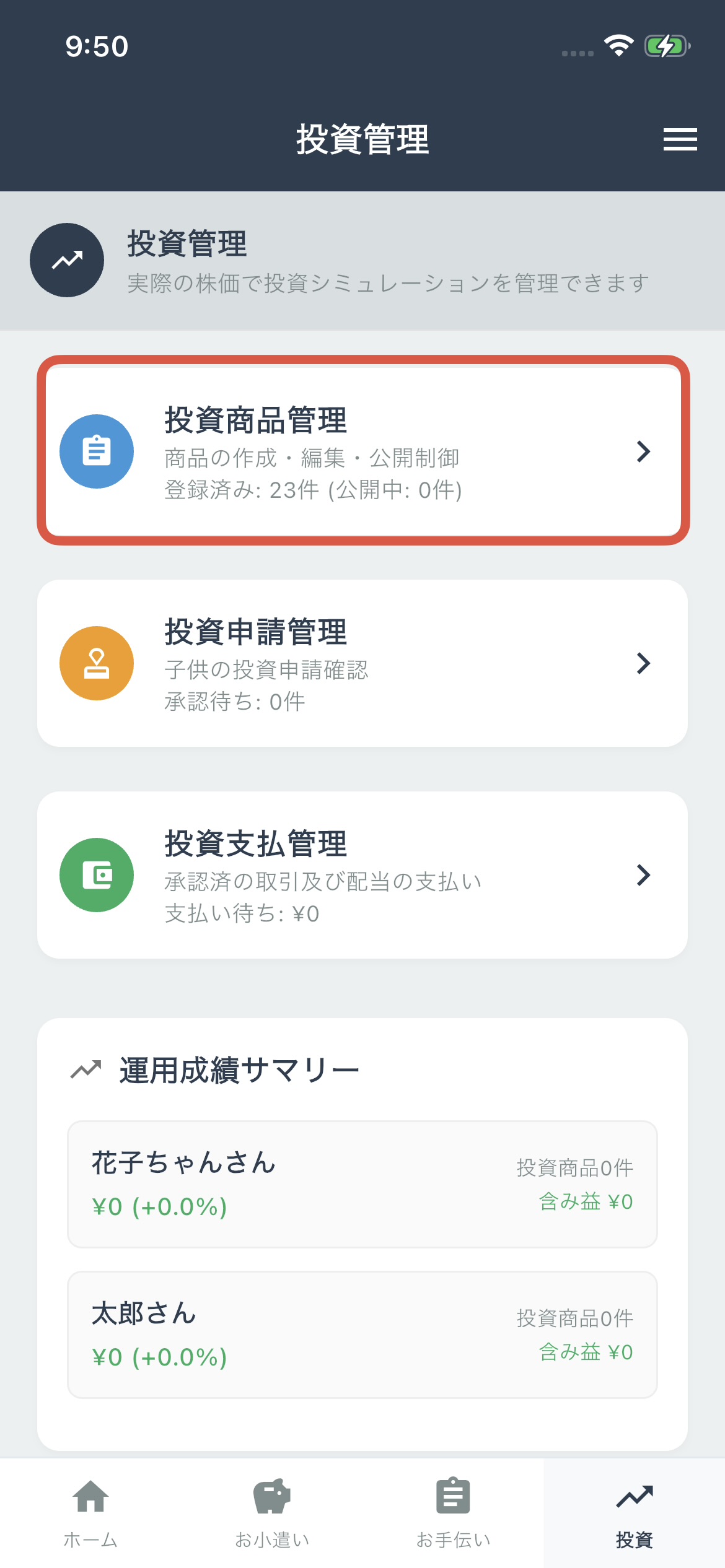Open 投資支払管理 to view pending payments
This screenshot has height=1568, width=725.
point(362,874)
